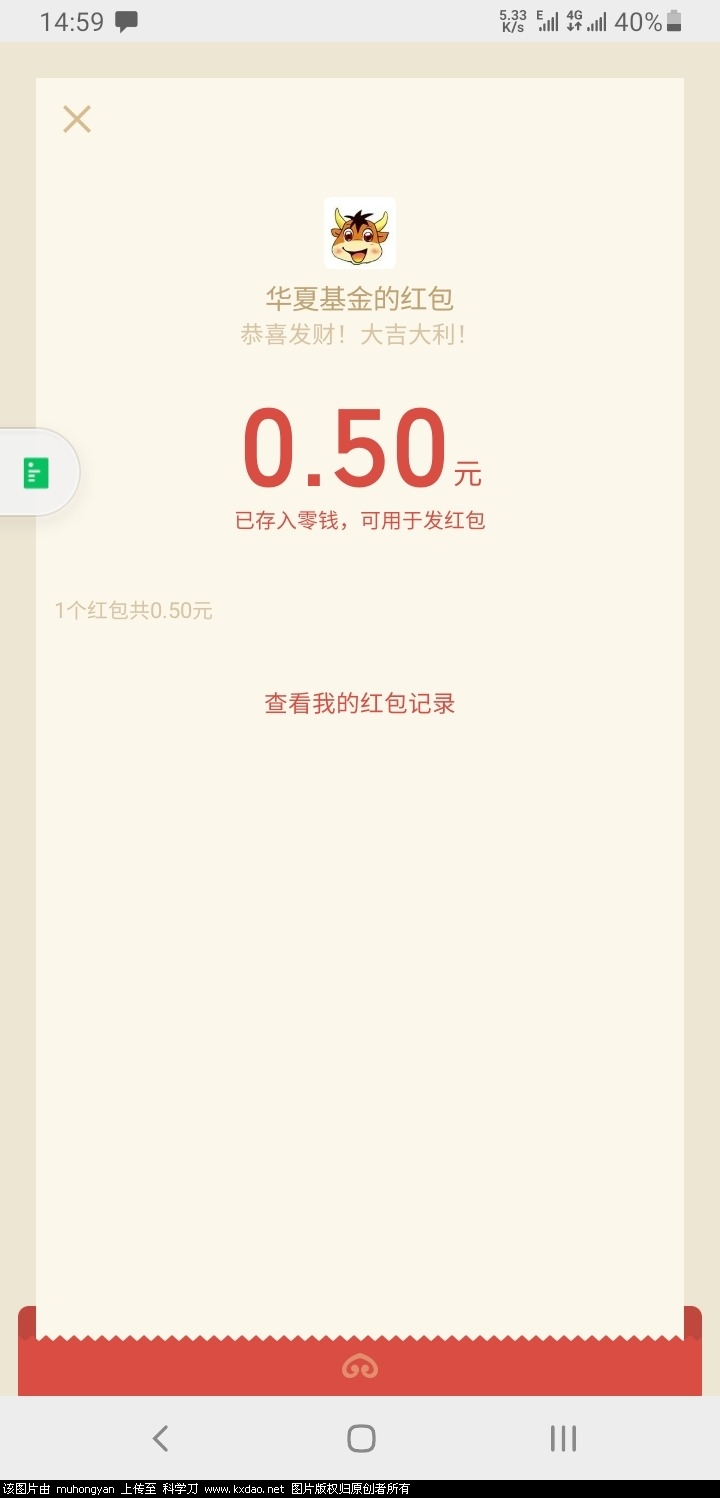The height and width of the screenshot is (1498, 720).
Task: Tap the 1个红包共0.50元 summary text
Action: 134,610
